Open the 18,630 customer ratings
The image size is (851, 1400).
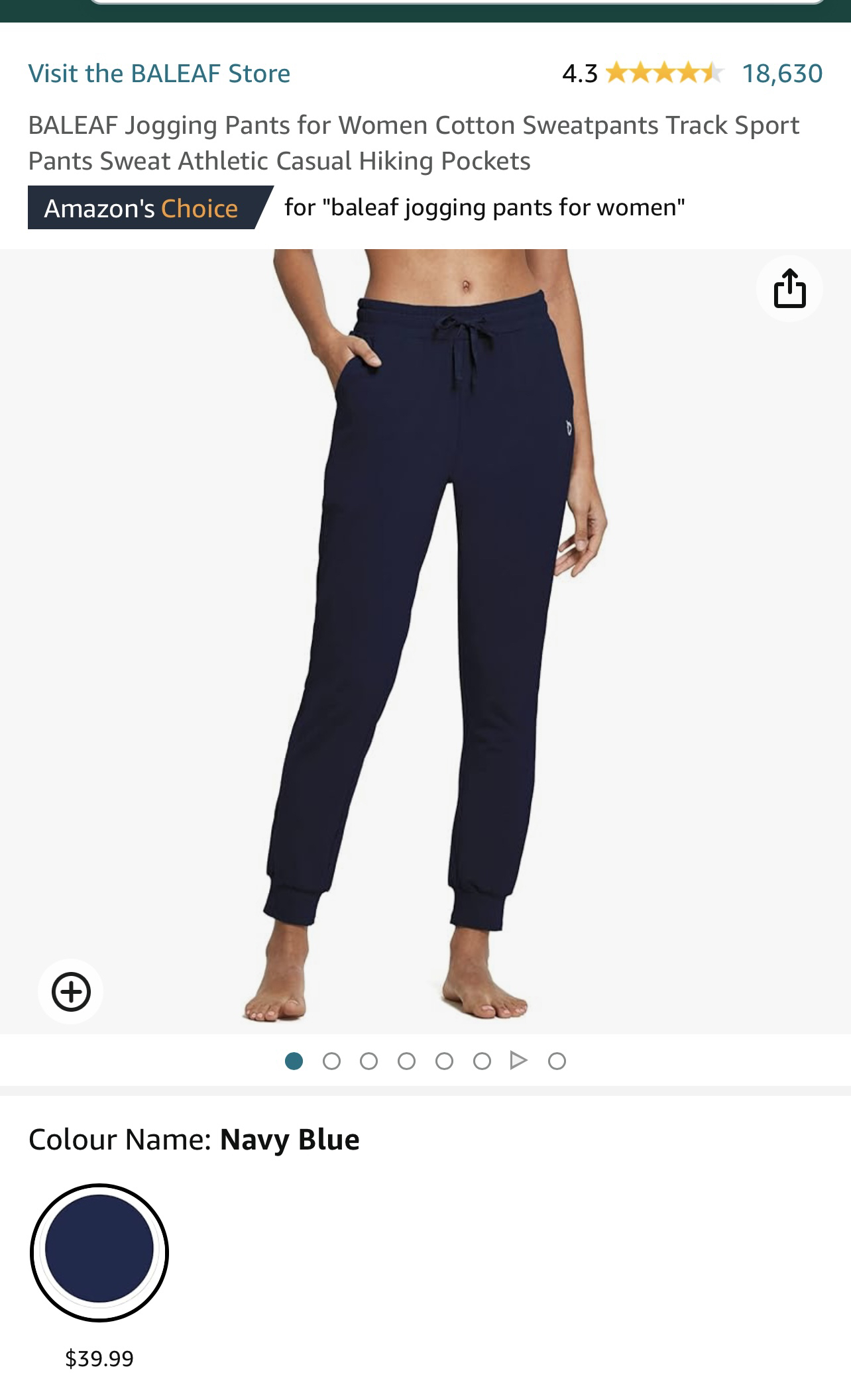[x=782, y=74]
